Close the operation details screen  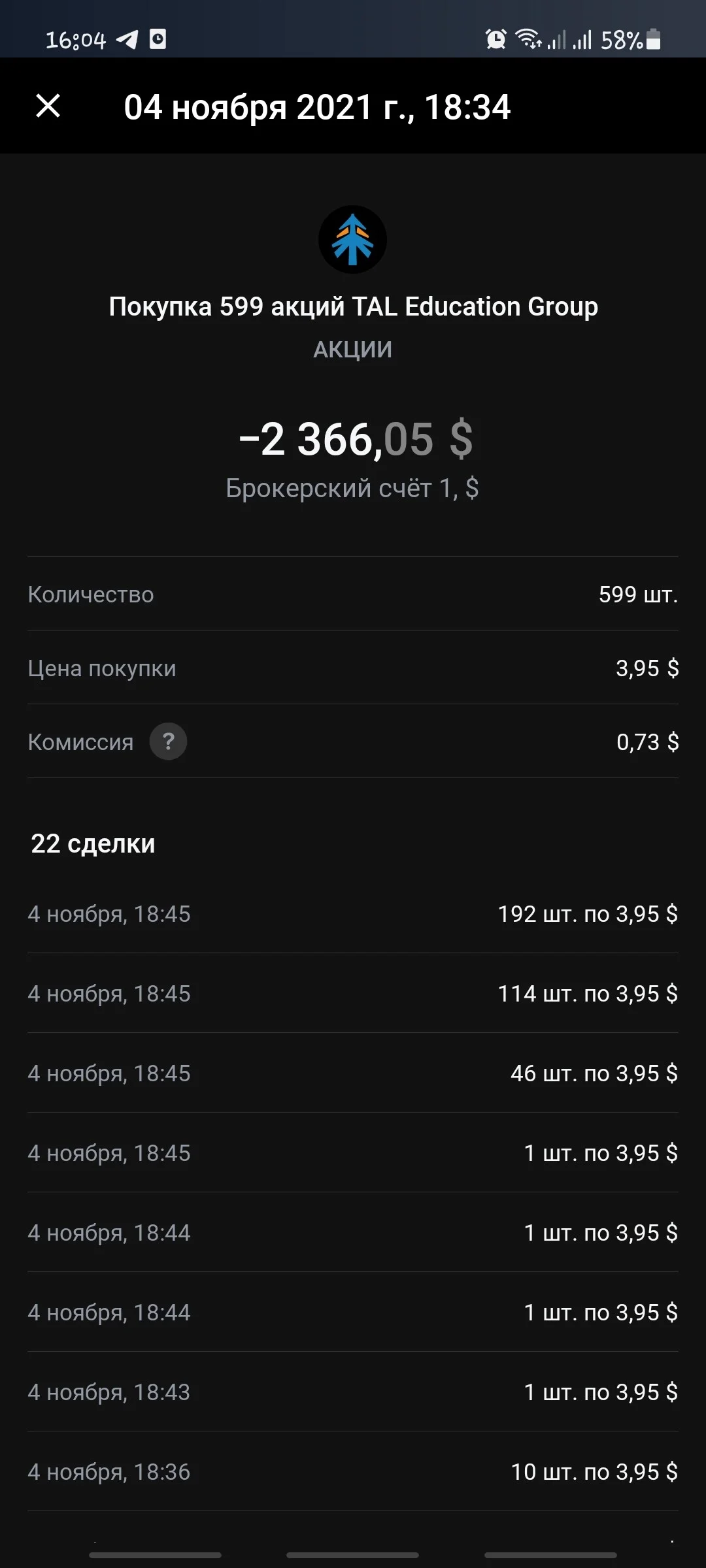(48, 106)
